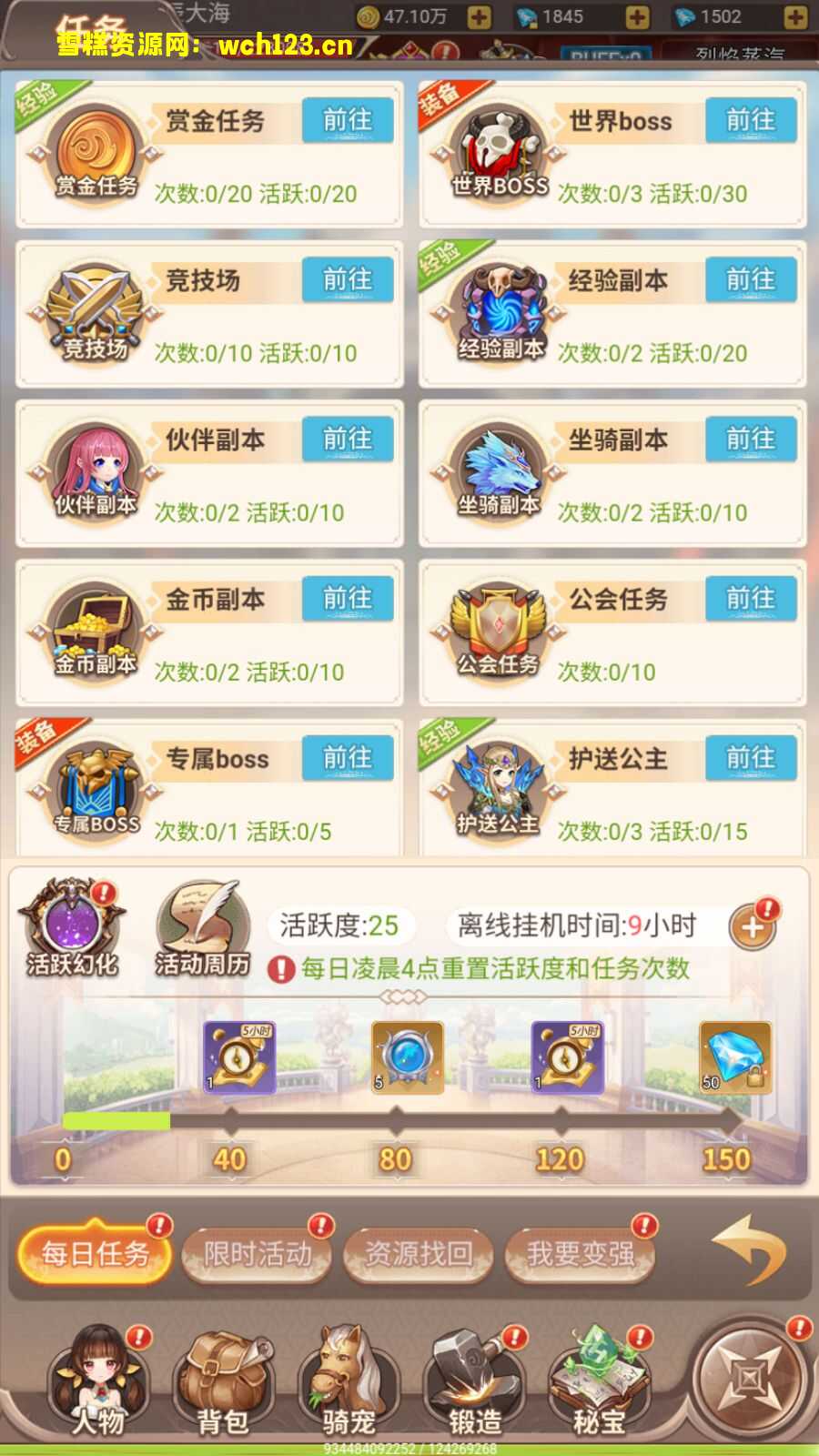Screen dimensions: 819x1456
Task: Tap 前往 for 金币副本
Action: click(x=348, y=599)
